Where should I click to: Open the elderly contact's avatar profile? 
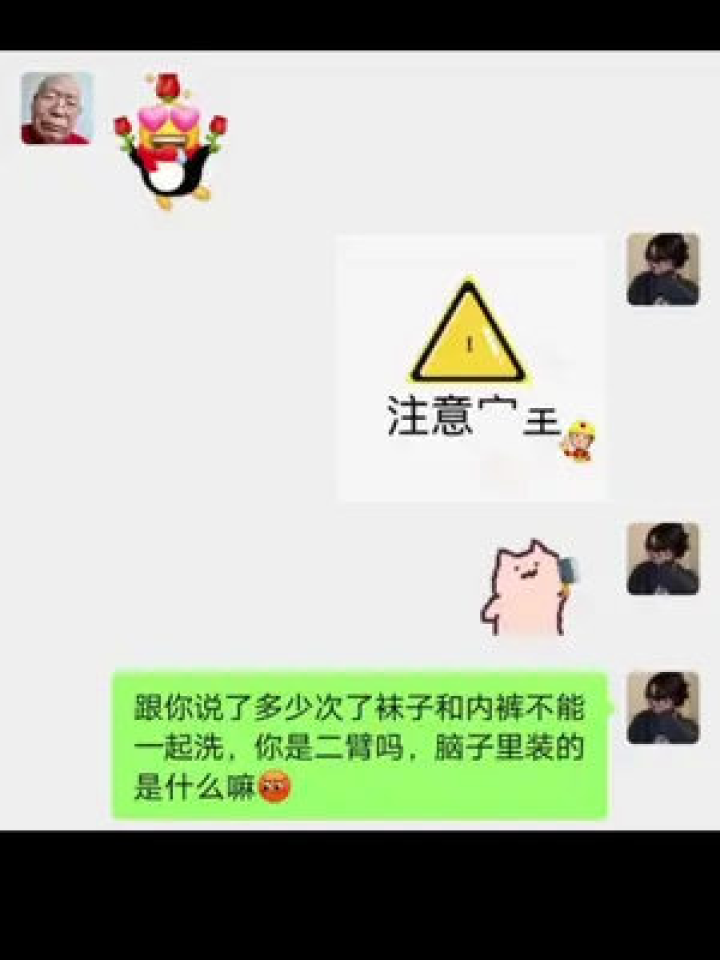click(x=57, y=108)
